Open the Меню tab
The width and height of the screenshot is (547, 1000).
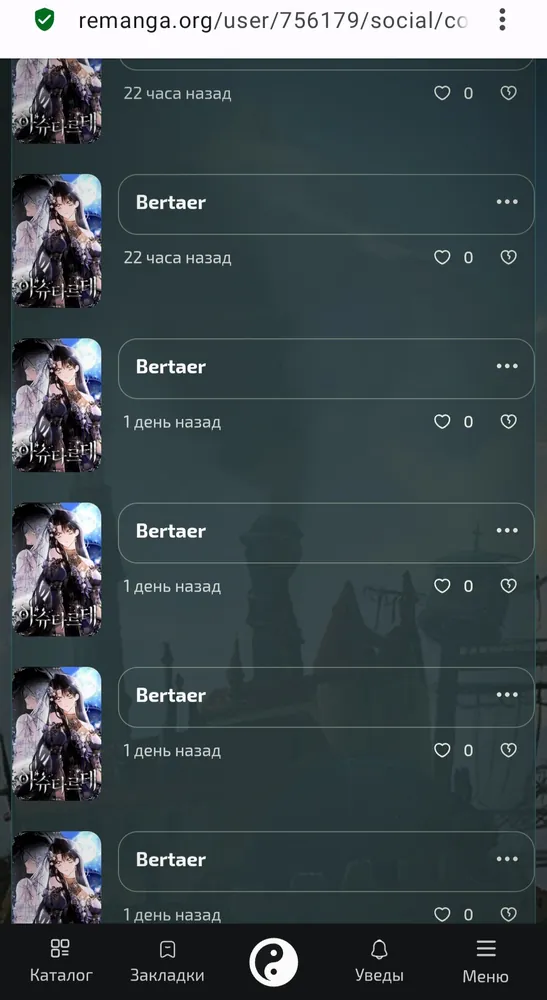[x=486, y=961]
